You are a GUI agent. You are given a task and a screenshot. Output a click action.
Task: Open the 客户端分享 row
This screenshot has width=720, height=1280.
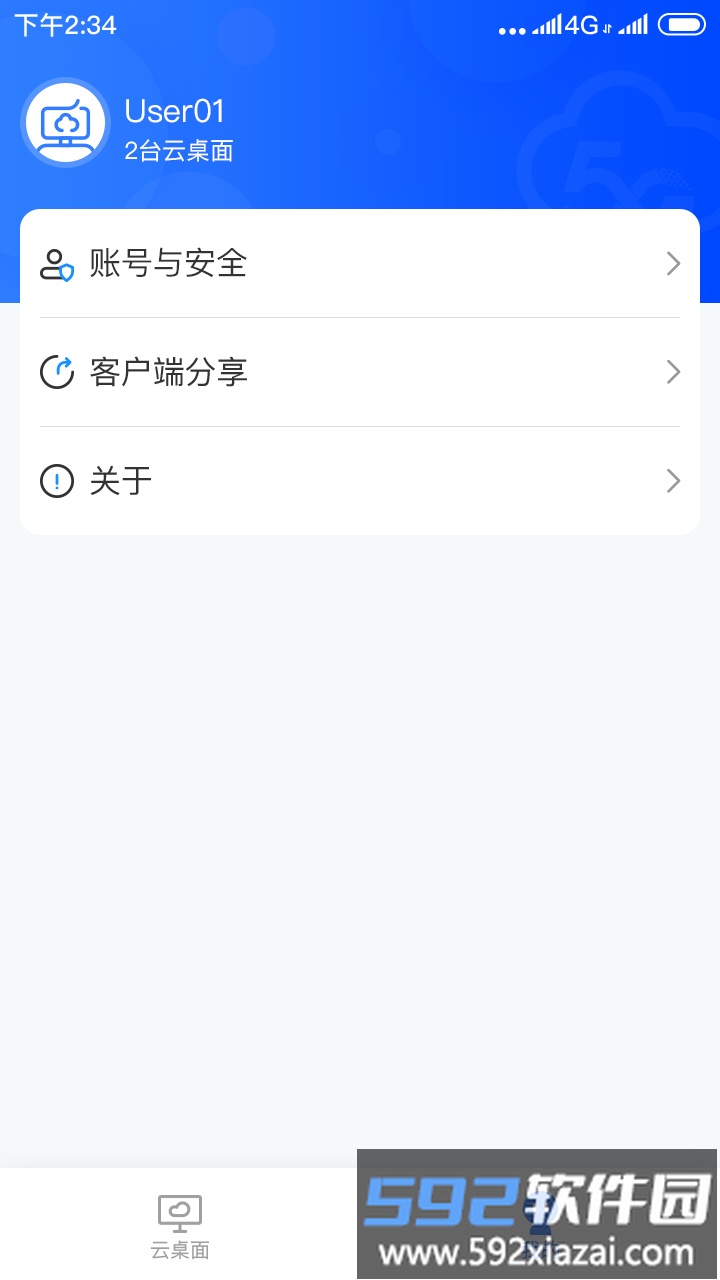(x=360, y=372)
